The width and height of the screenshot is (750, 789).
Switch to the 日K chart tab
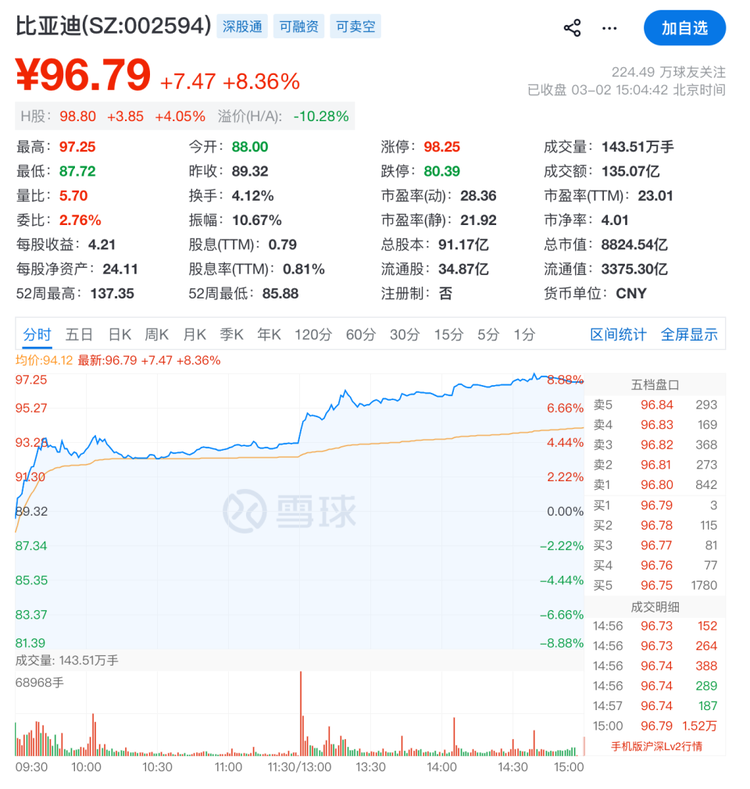click(x=120, y=335)
